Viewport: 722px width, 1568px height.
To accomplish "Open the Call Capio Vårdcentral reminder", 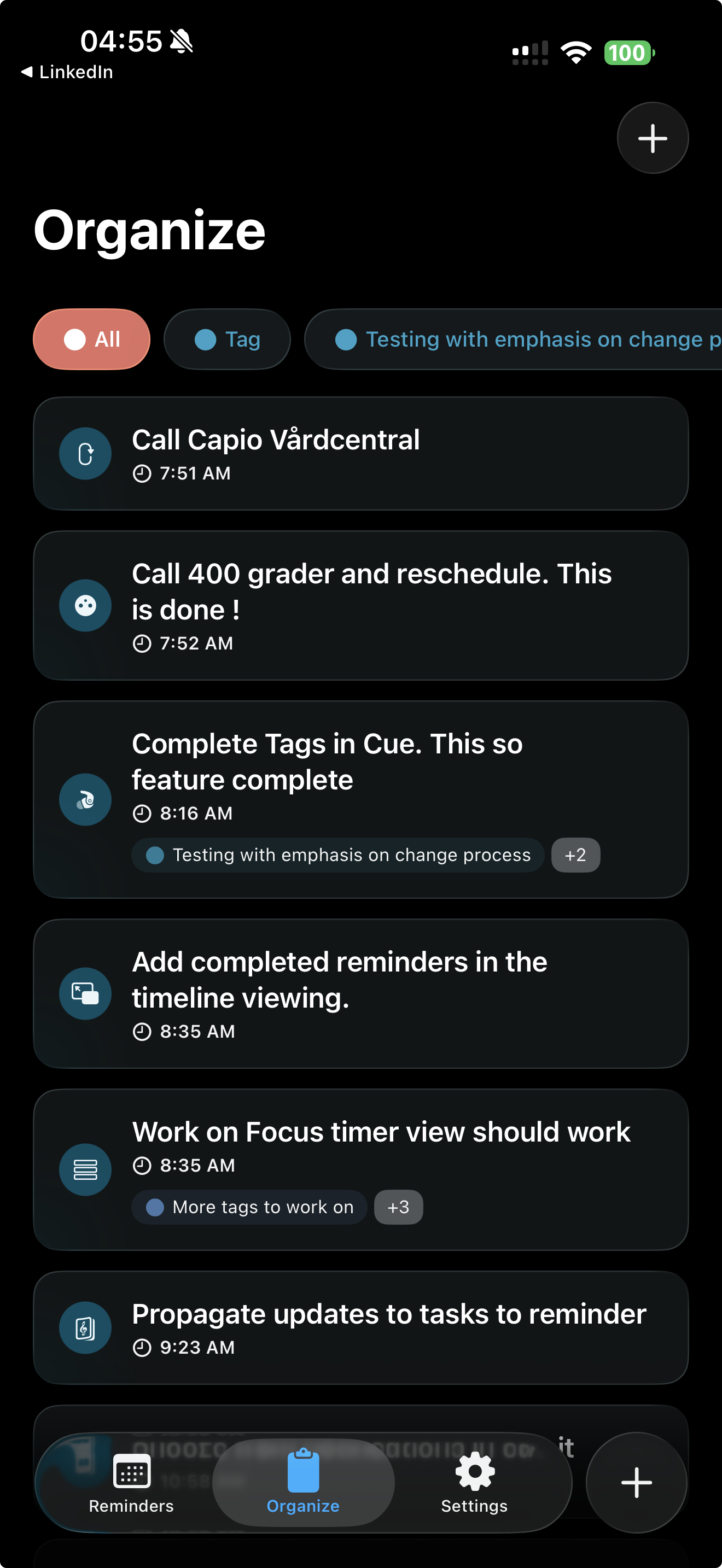I will click(x=360, y=453).
